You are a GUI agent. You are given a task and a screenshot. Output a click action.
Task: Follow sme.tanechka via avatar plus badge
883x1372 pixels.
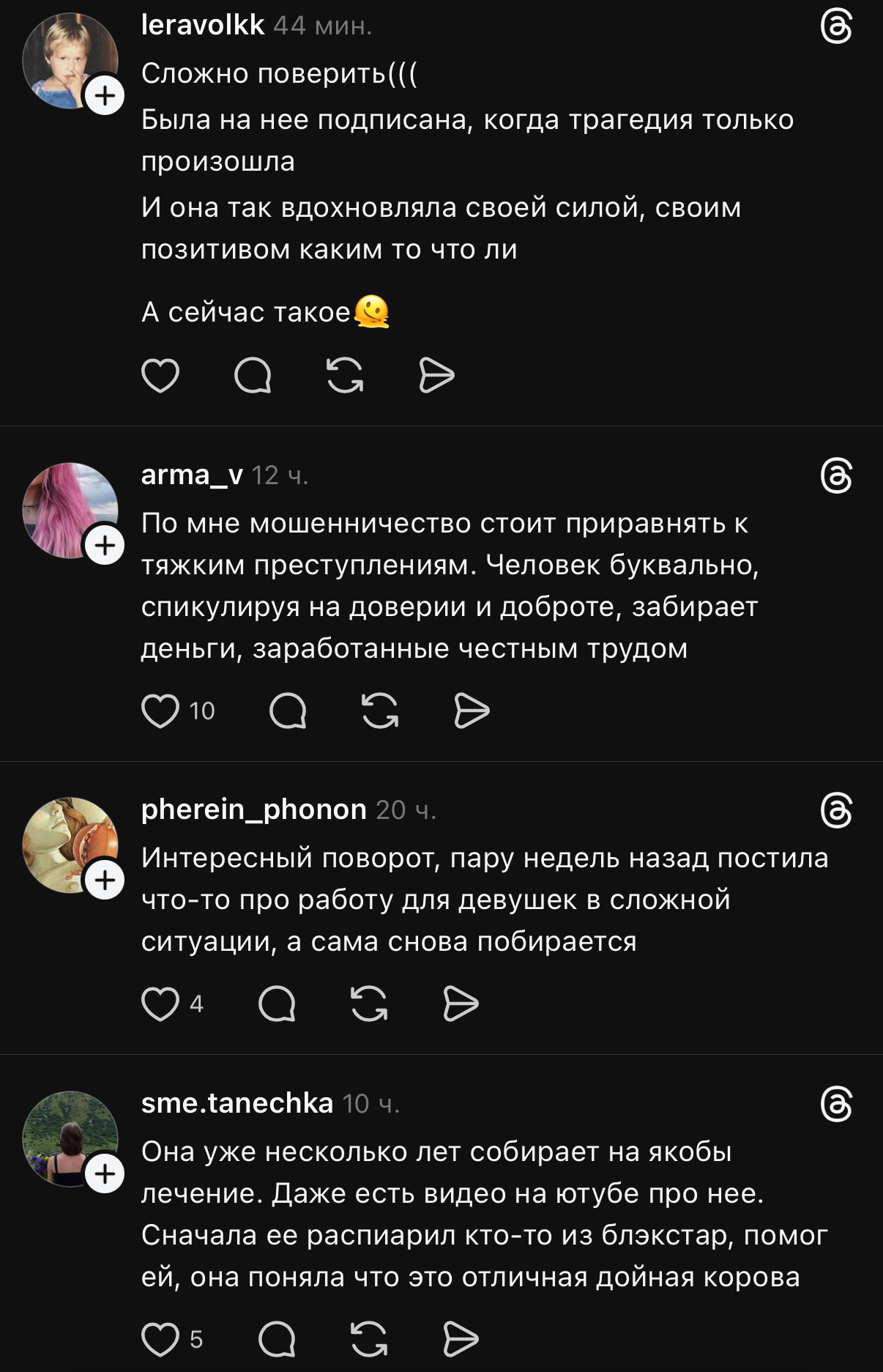(x=105, y=1174)
